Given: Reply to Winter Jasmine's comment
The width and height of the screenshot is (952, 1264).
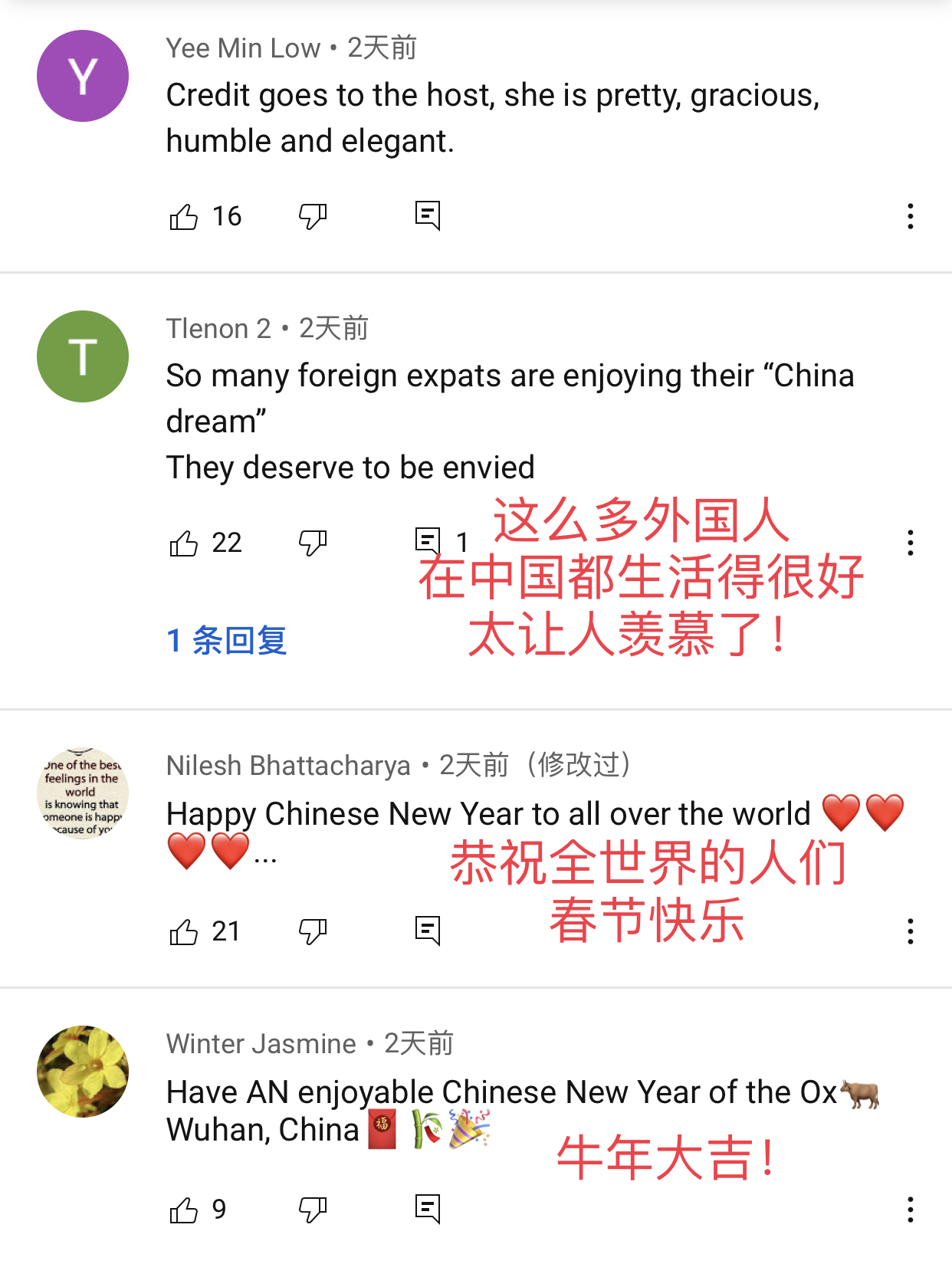Looking at the screenshot, I should point(428,1209).
